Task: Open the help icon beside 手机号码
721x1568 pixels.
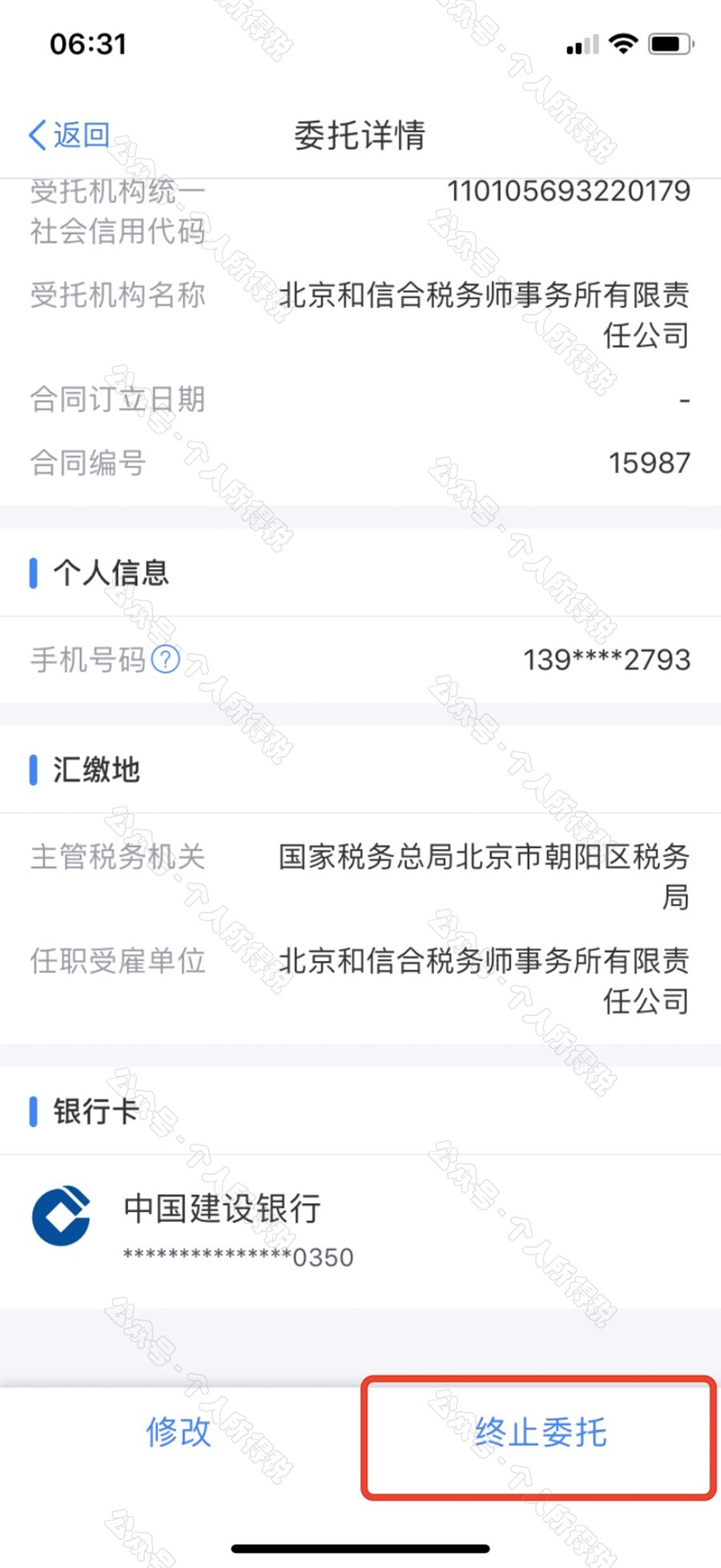Action: [x=166, y=660]
